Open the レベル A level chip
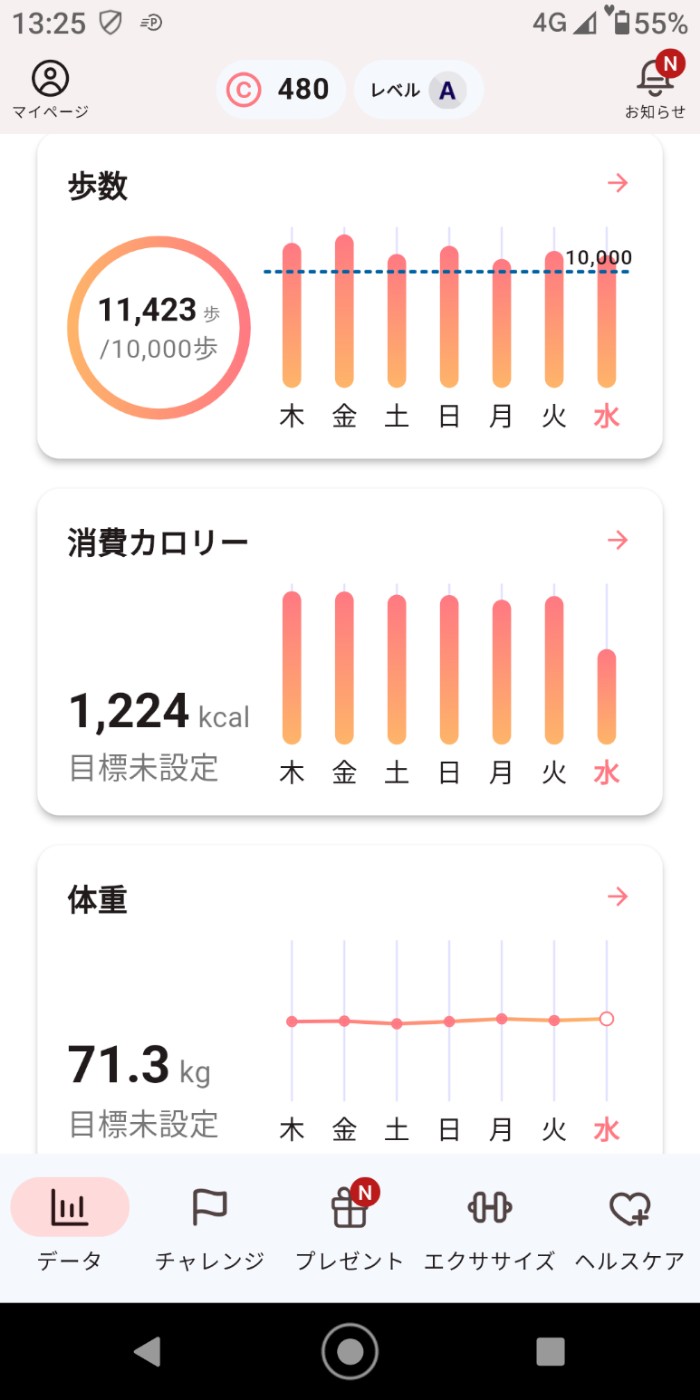700x1400 pixels. pos(418,90)
